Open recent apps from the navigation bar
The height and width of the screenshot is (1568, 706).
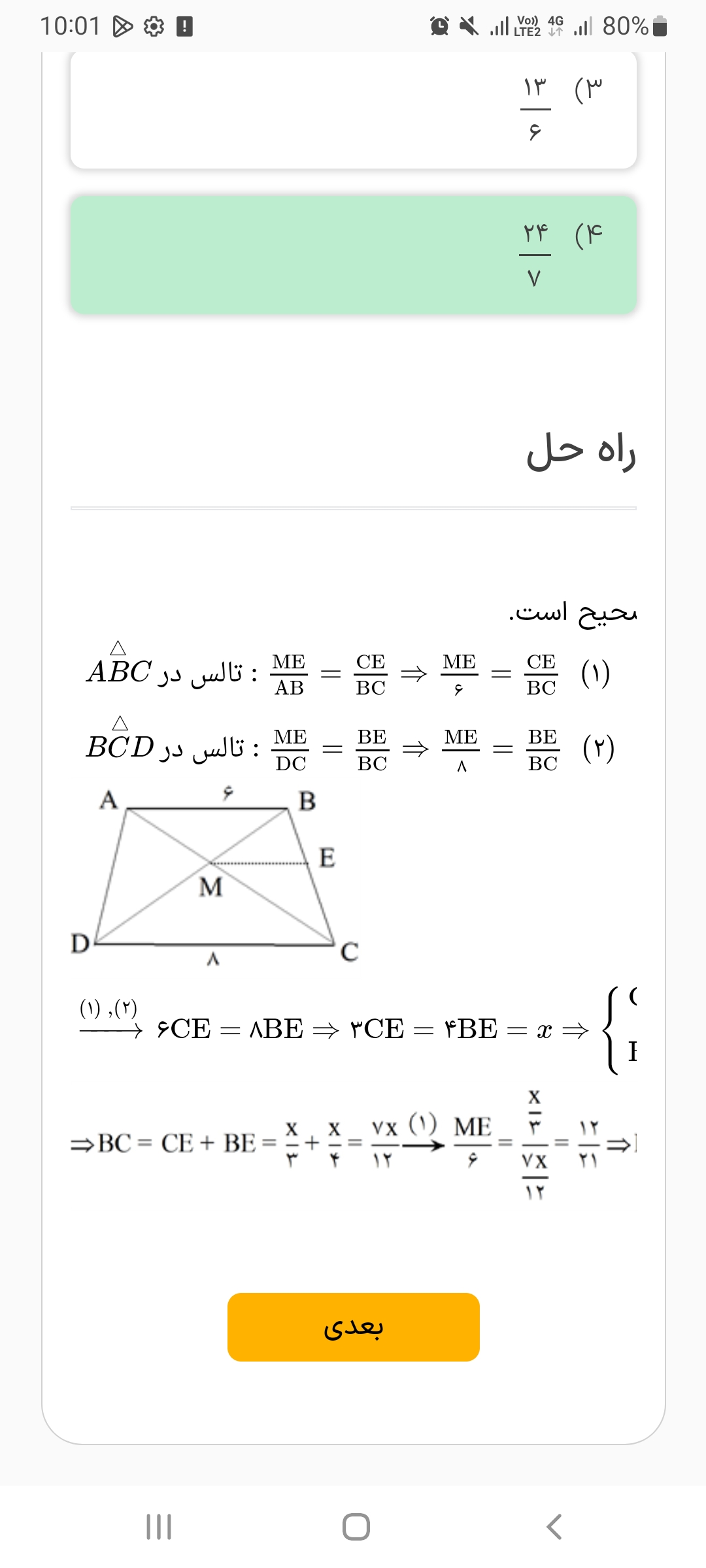159,1527
